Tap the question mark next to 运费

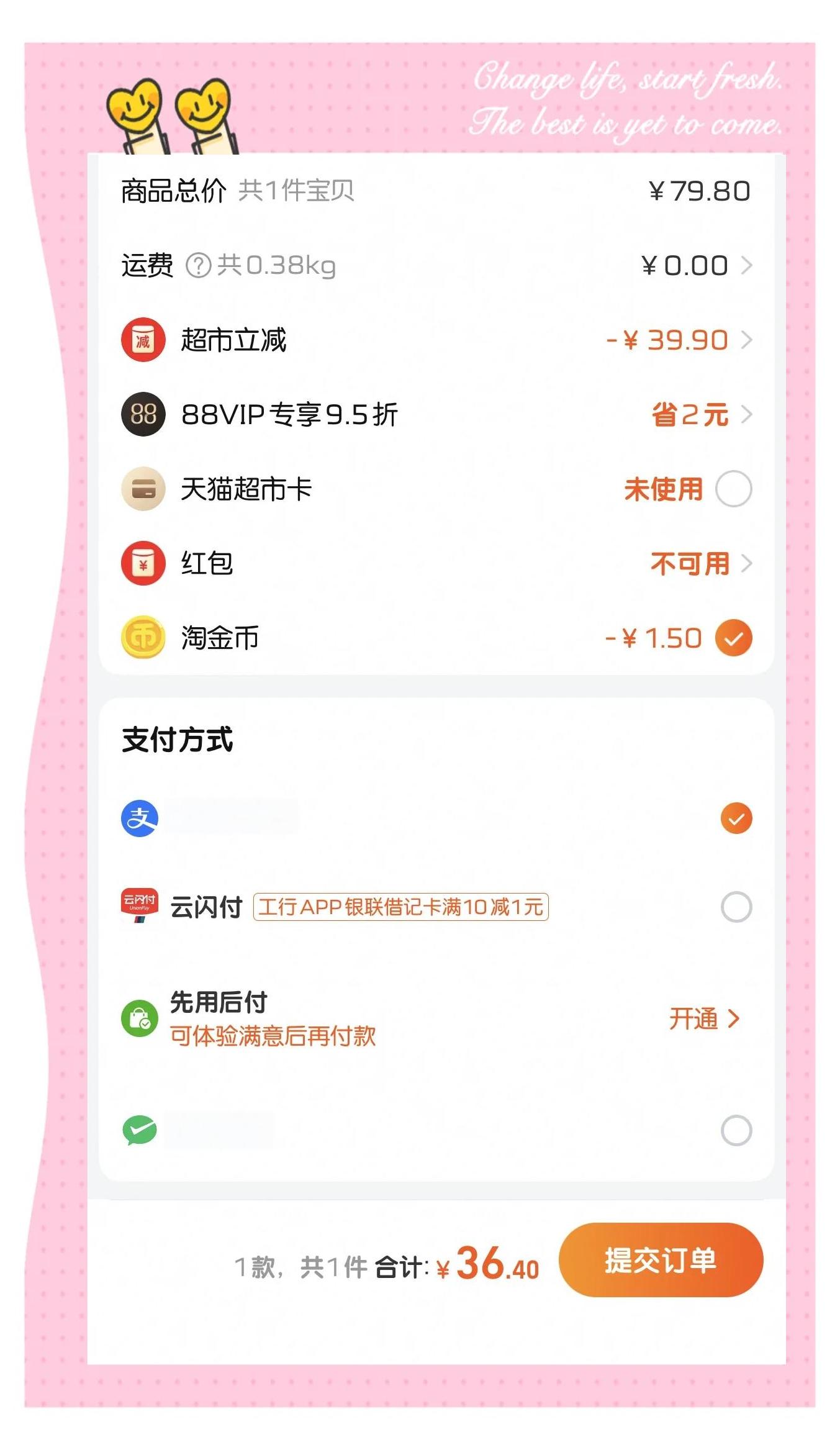pos(199,265)
